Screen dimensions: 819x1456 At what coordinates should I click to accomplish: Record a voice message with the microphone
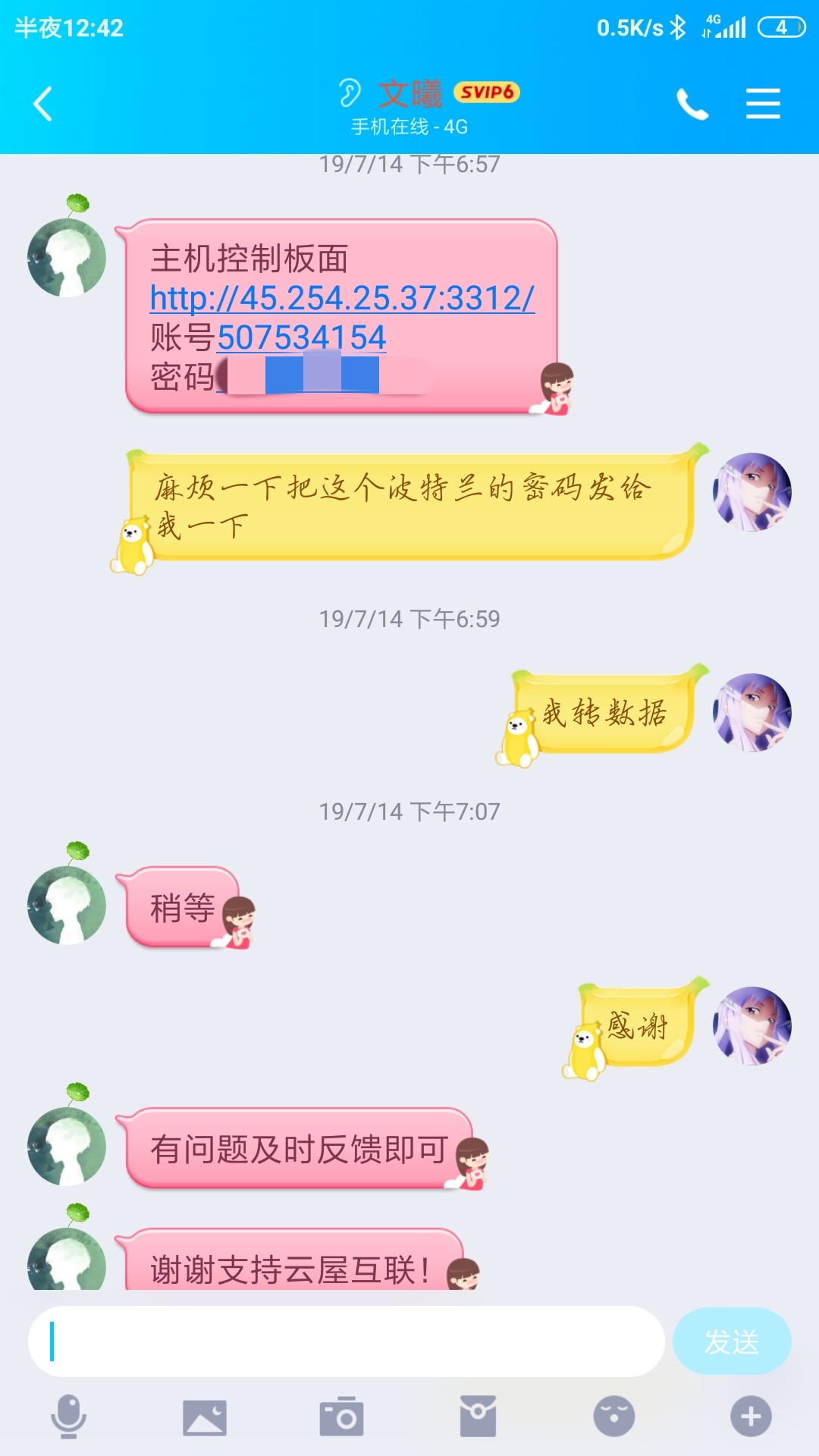tap(68, 1417)
